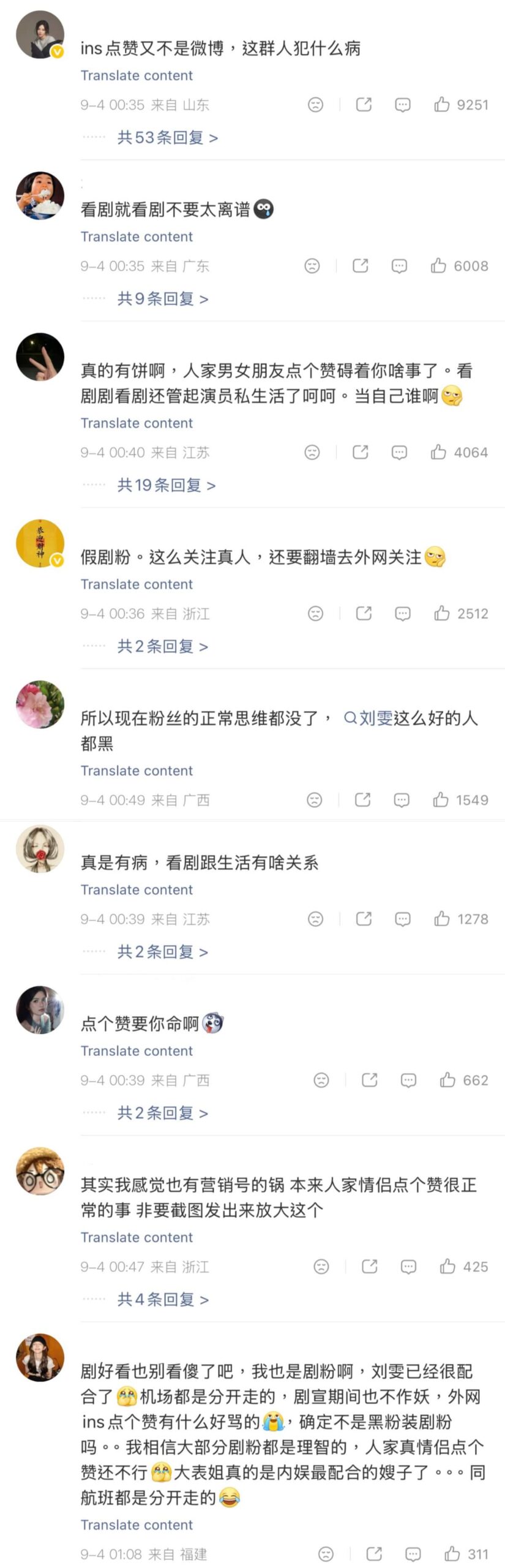Expand the 共4条回复 replies

pos(163,1300)
